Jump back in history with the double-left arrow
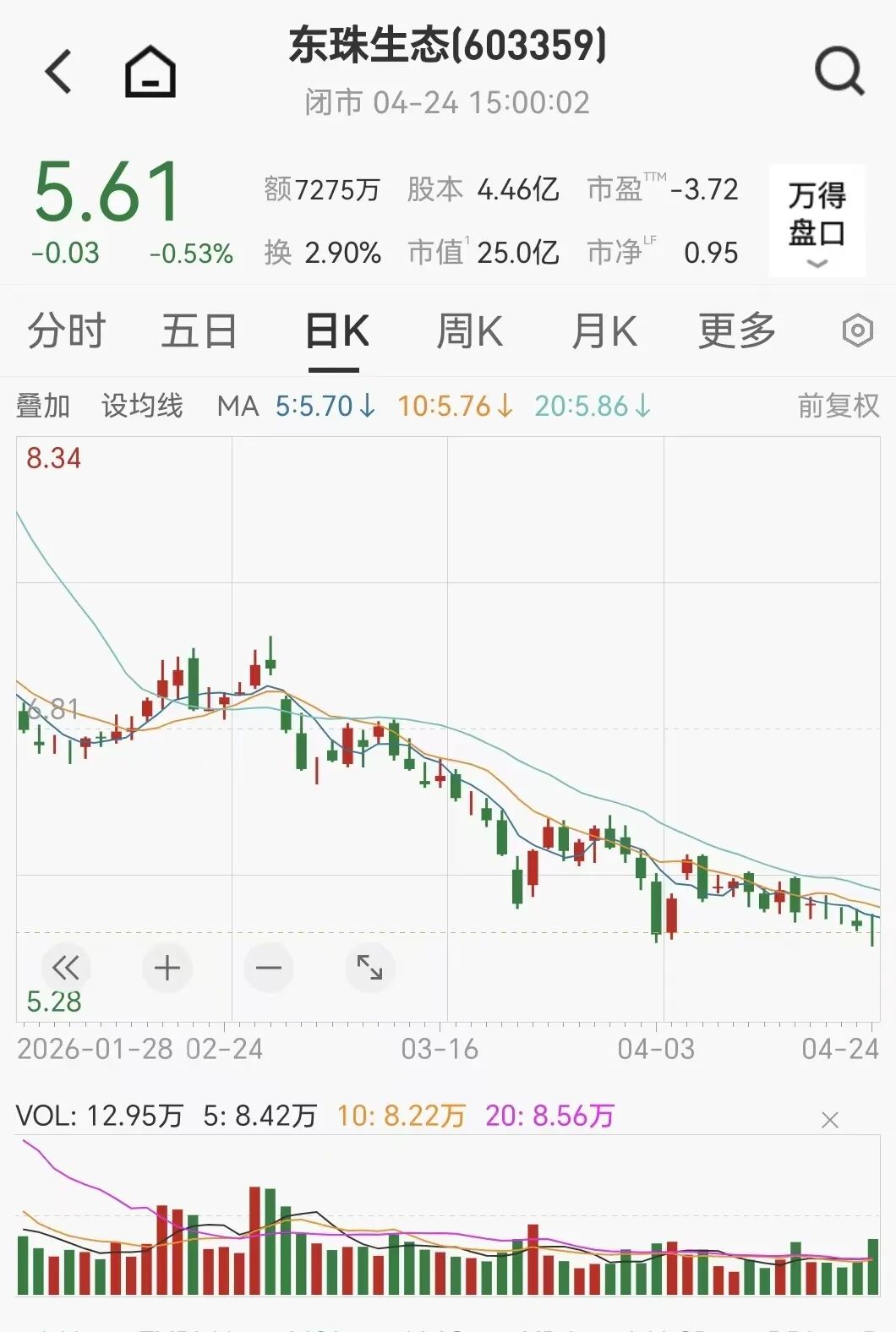Image resolution: width=896 pixels, height=1332 pixels. click(65, 968)
